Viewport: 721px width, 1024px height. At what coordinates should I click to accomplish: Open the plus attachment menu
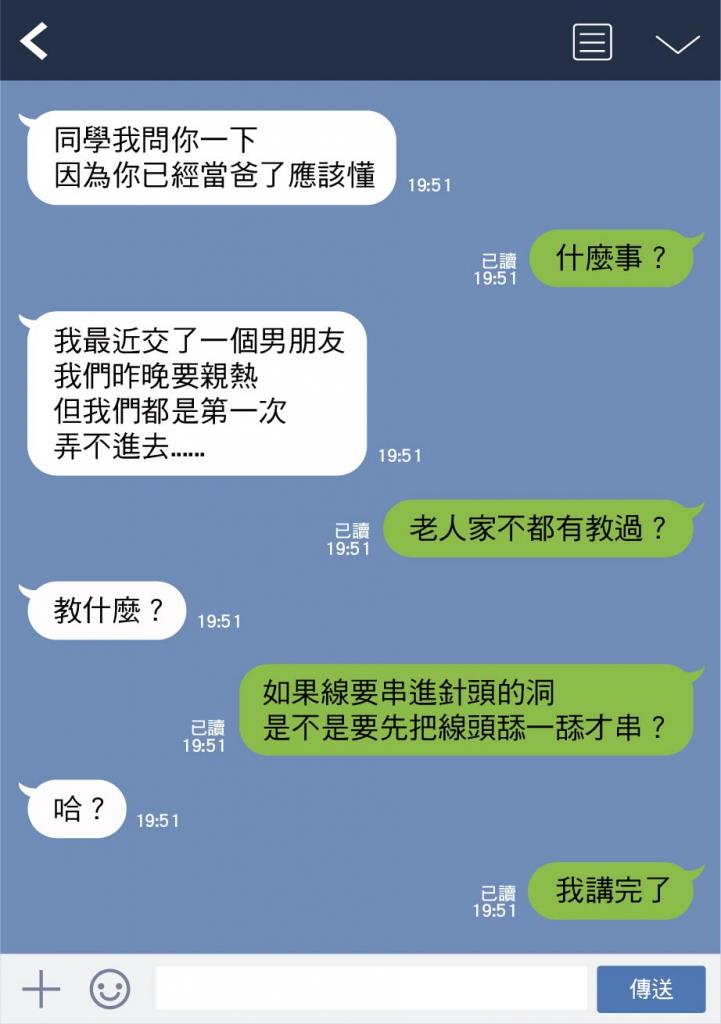41,989
